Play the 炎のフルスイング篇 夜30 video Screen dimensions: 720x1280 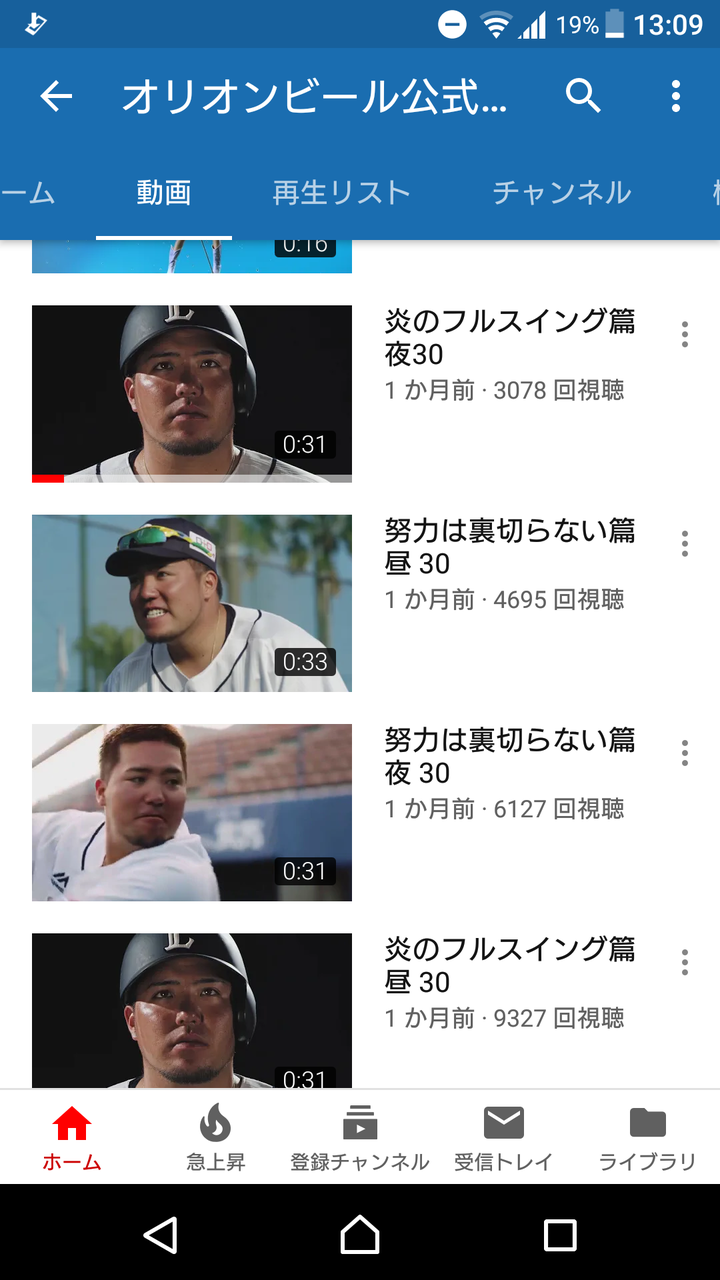pyautogui.click(x=192, y=393)
